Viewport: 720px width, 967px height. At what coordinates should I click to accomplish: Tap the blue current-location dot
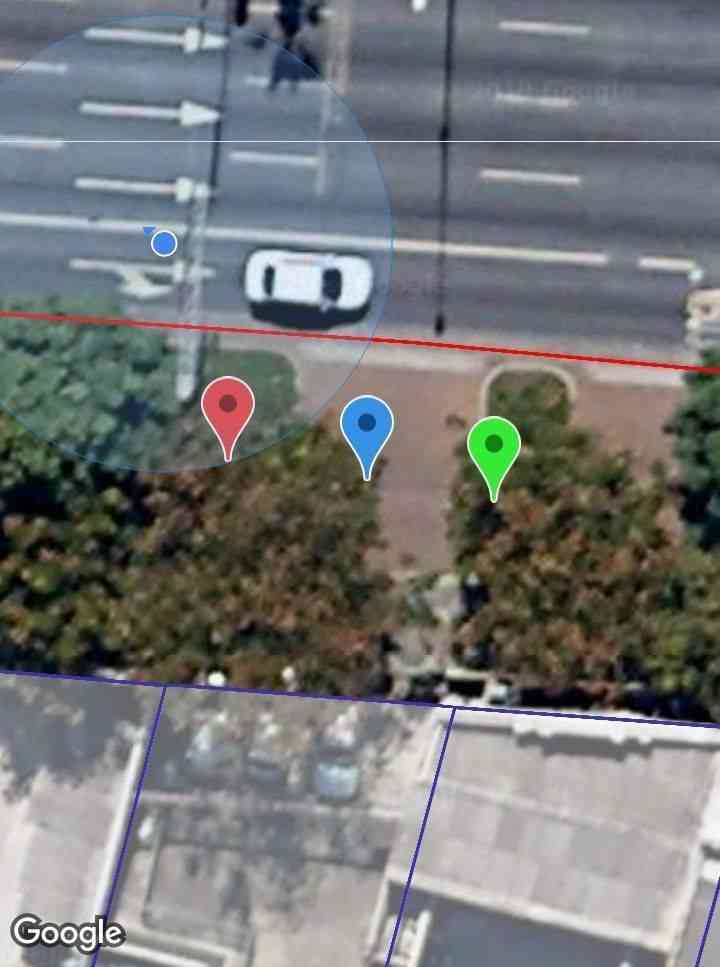164,243
